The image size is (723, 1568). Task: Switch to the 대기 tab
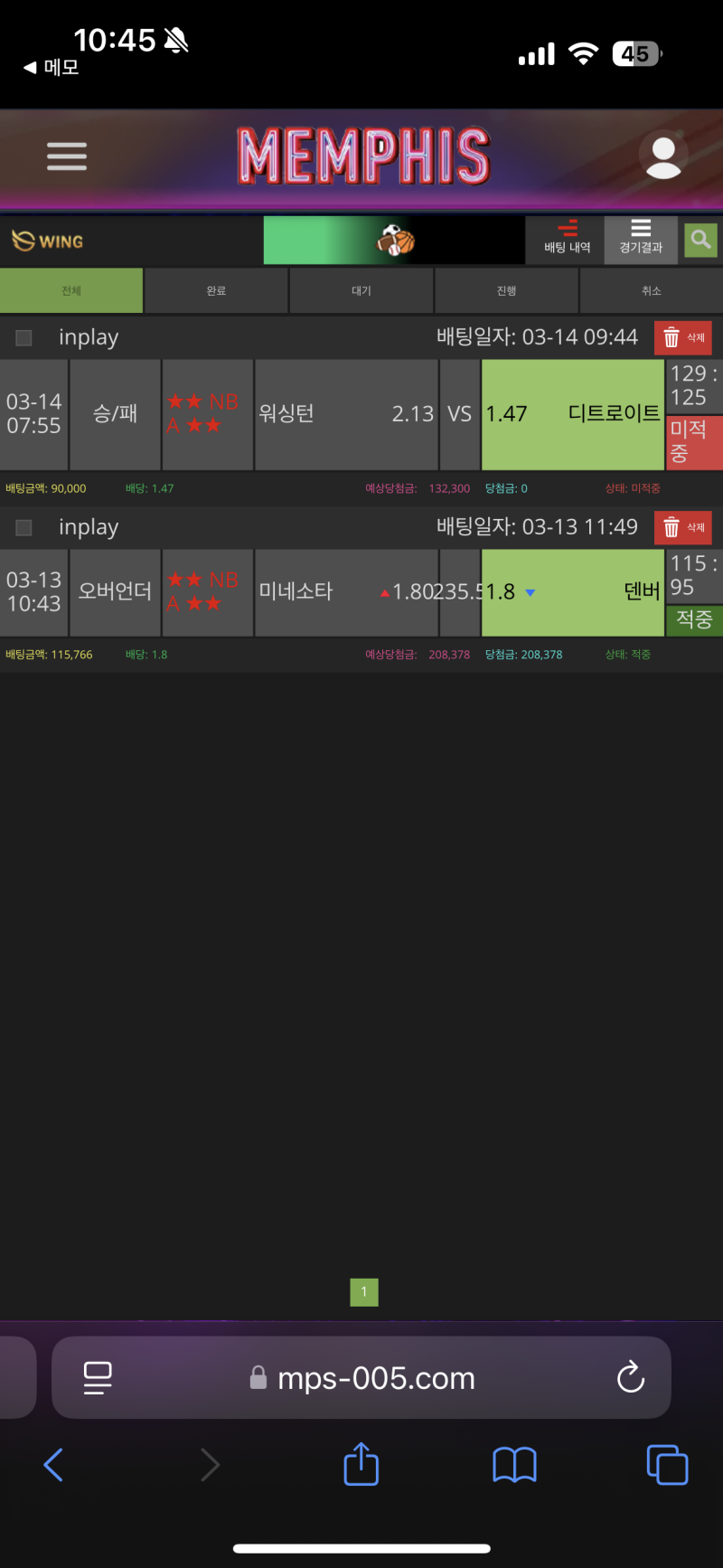click(361, 290)
